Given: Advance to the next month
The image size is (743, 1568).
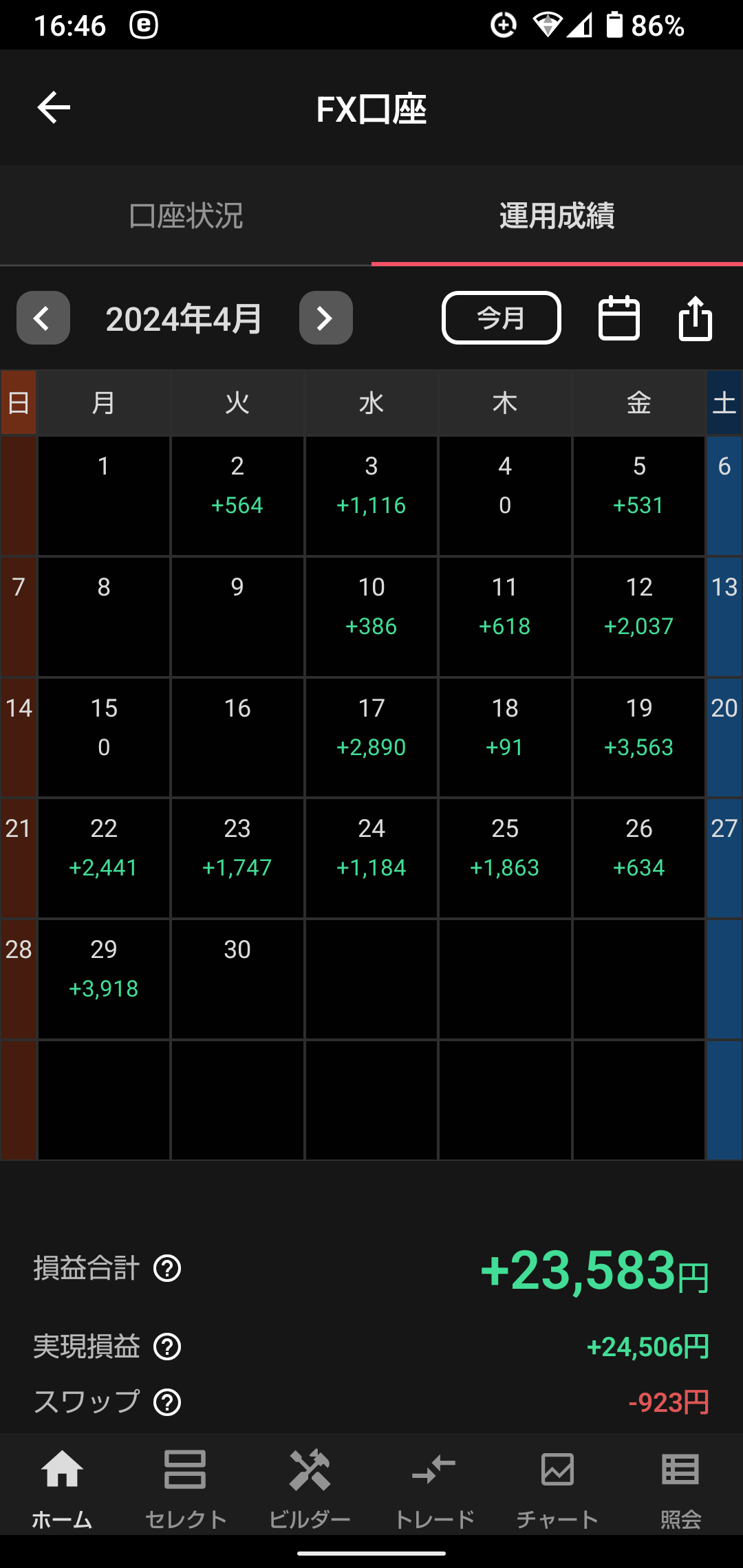Looking at the screenshot, I should point(325,318).
